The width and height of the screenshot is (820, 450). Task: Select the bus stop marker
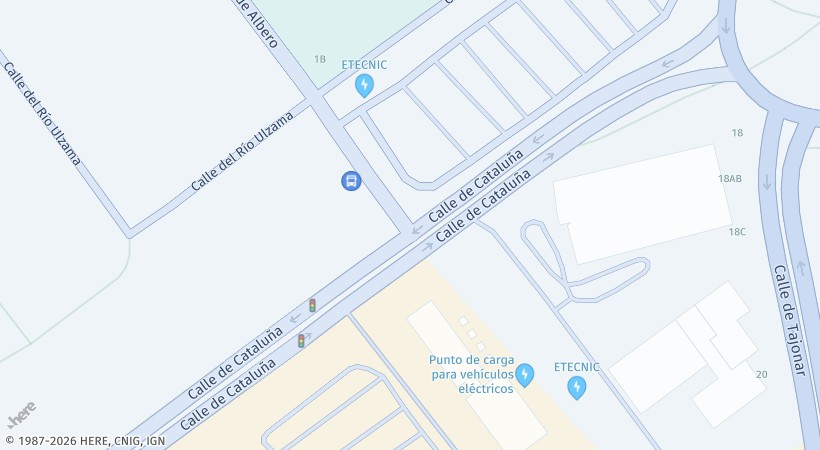click(x=351, y=181)
